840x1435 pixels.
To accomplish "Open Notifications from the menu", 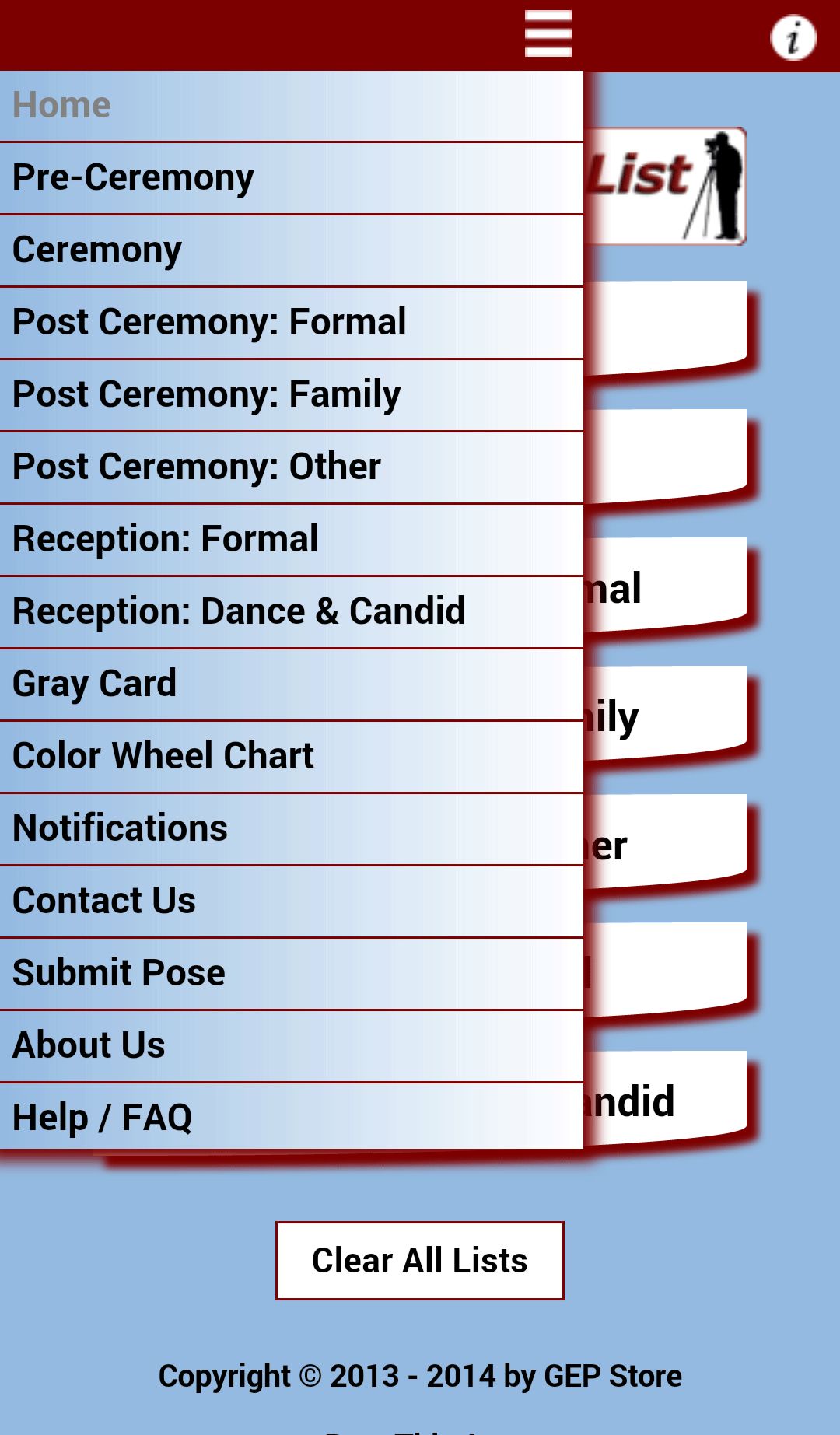I will coord(292,829).
